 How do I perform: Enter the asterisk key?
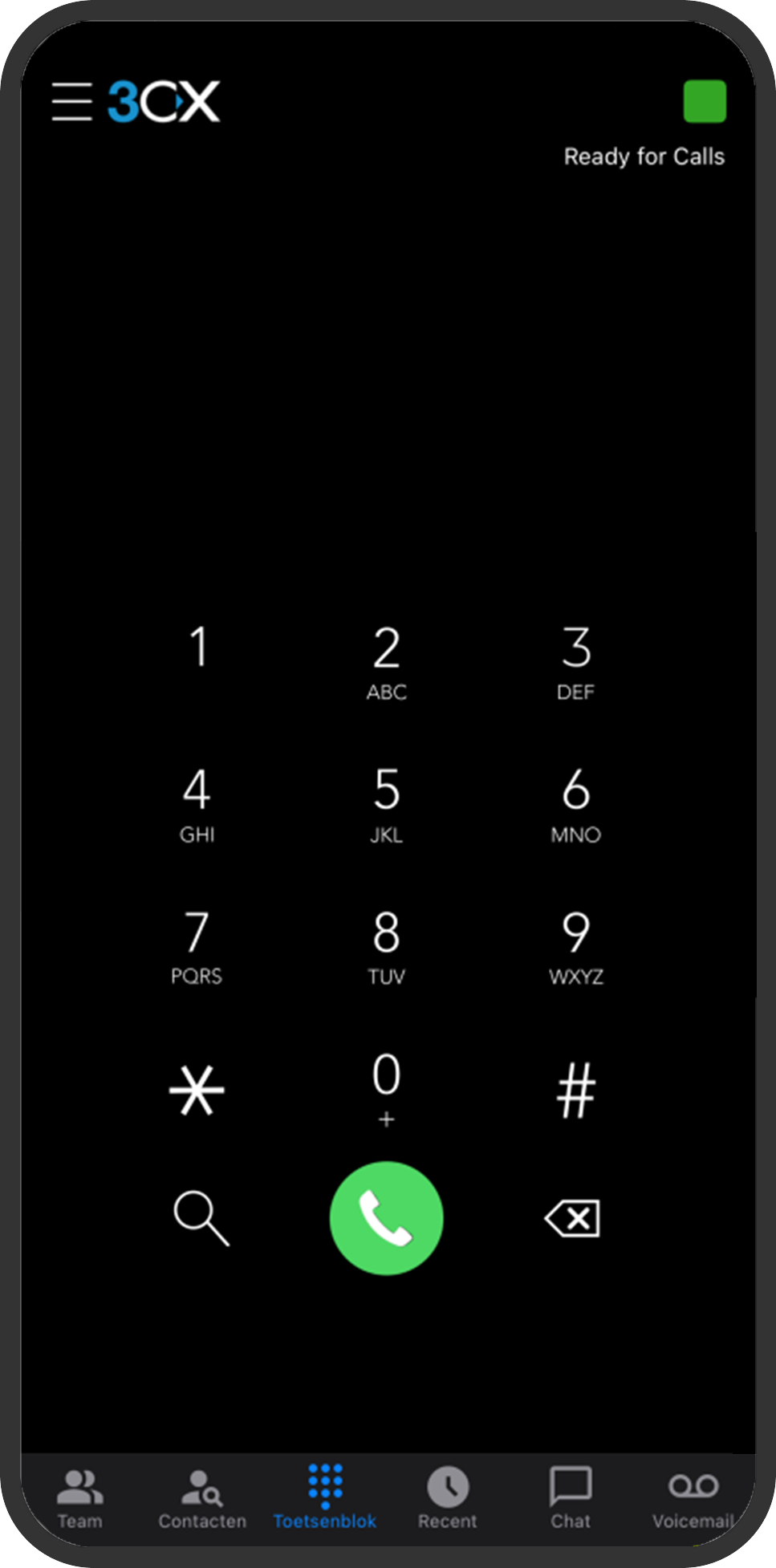197,1090
